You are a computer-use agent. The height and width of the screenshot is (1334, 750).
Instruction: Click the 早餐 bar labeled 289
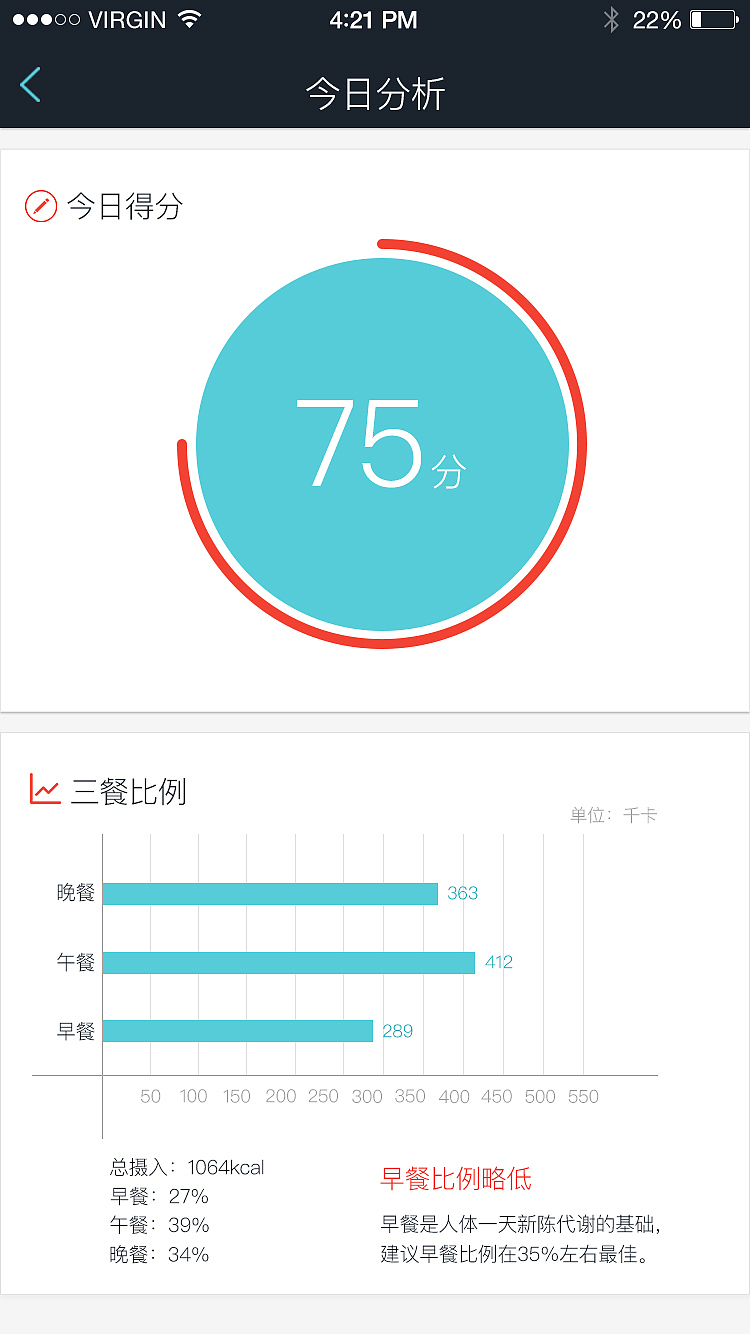(x=240, y=1030)
